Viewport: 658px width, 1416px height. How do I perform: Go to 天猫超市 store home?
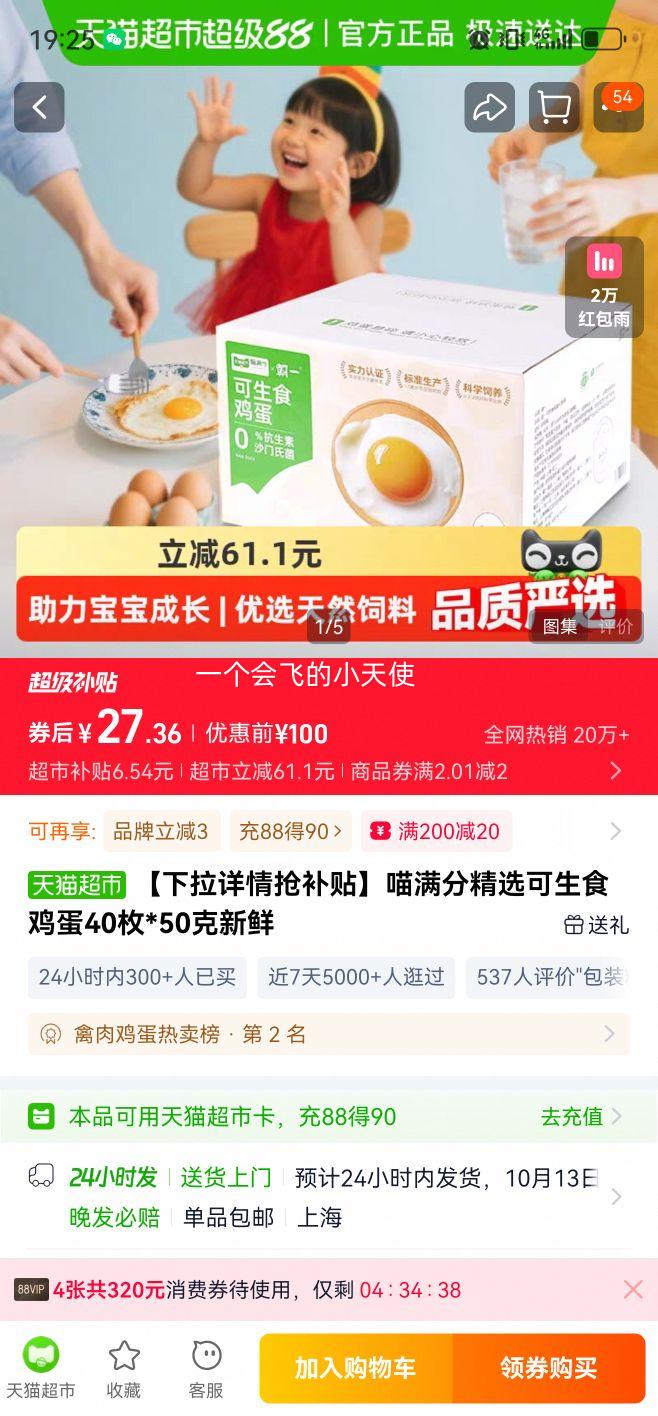click(41, 1368)
